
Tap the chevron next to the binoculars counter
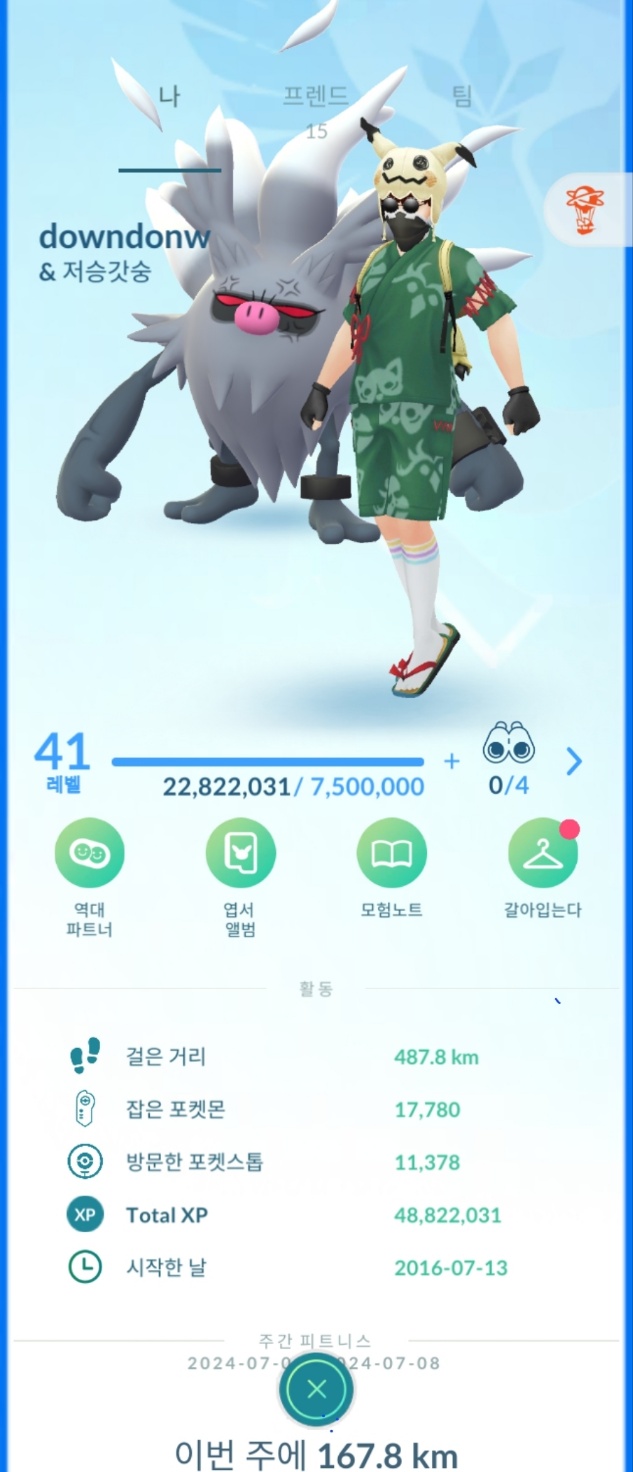click(574, 762)
